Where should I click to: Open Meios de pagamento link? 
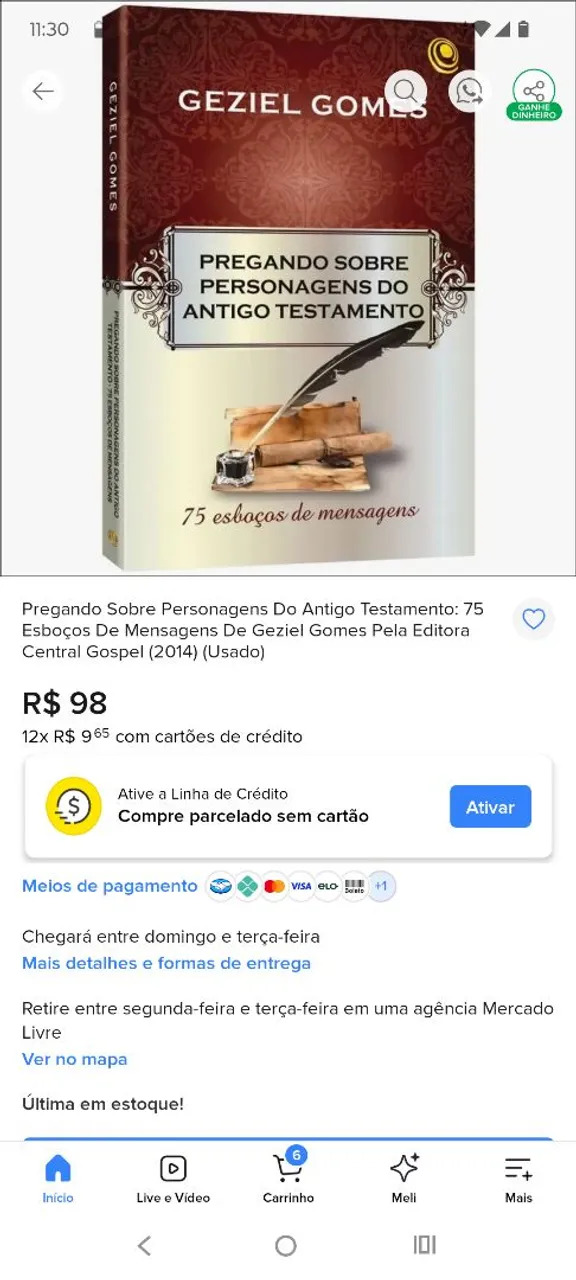coord(110,886)
